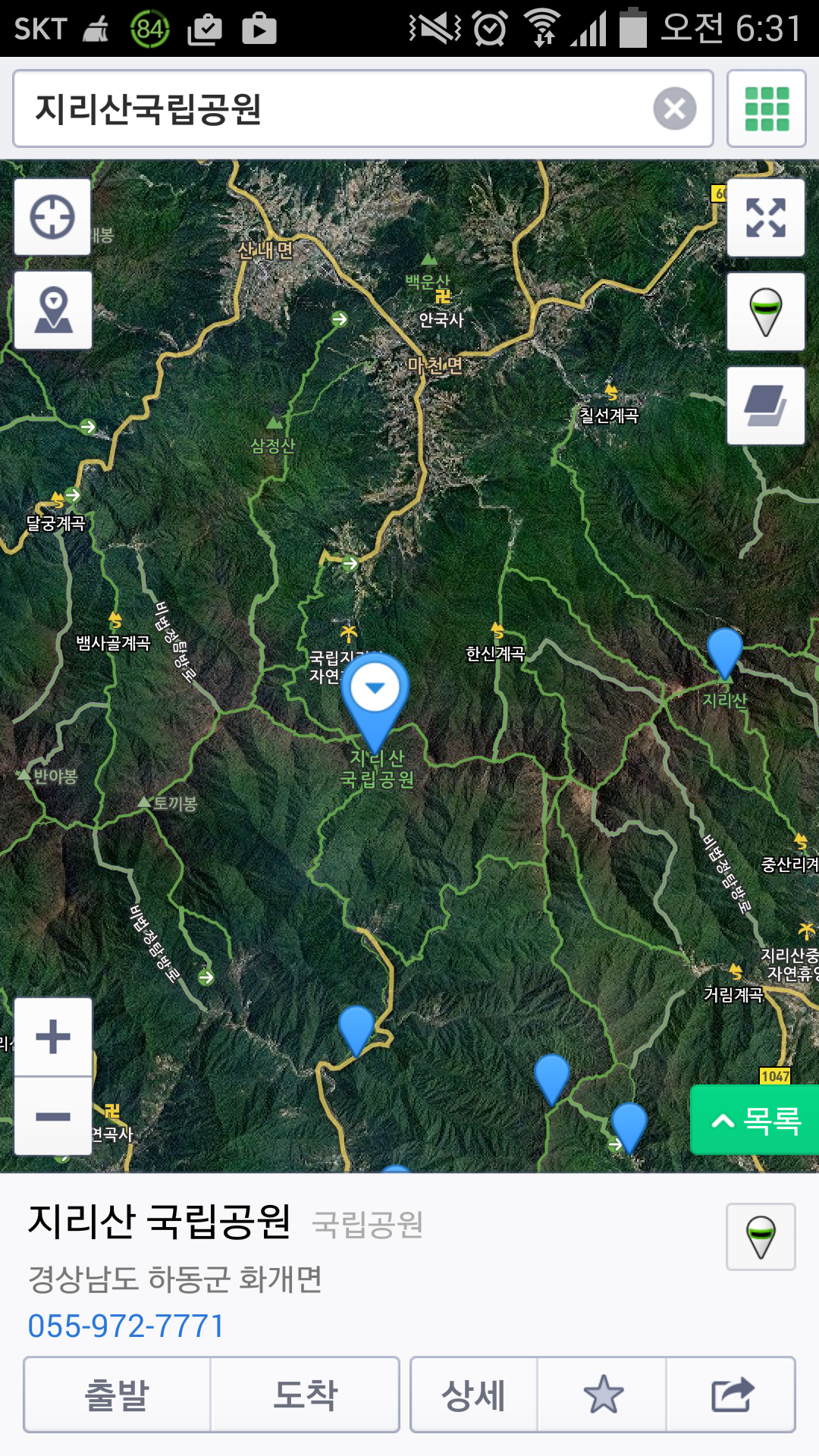This screenshot has width=819, height=1456.
Task: Set as destination with 도착
Action: (x=305, y=1395)
